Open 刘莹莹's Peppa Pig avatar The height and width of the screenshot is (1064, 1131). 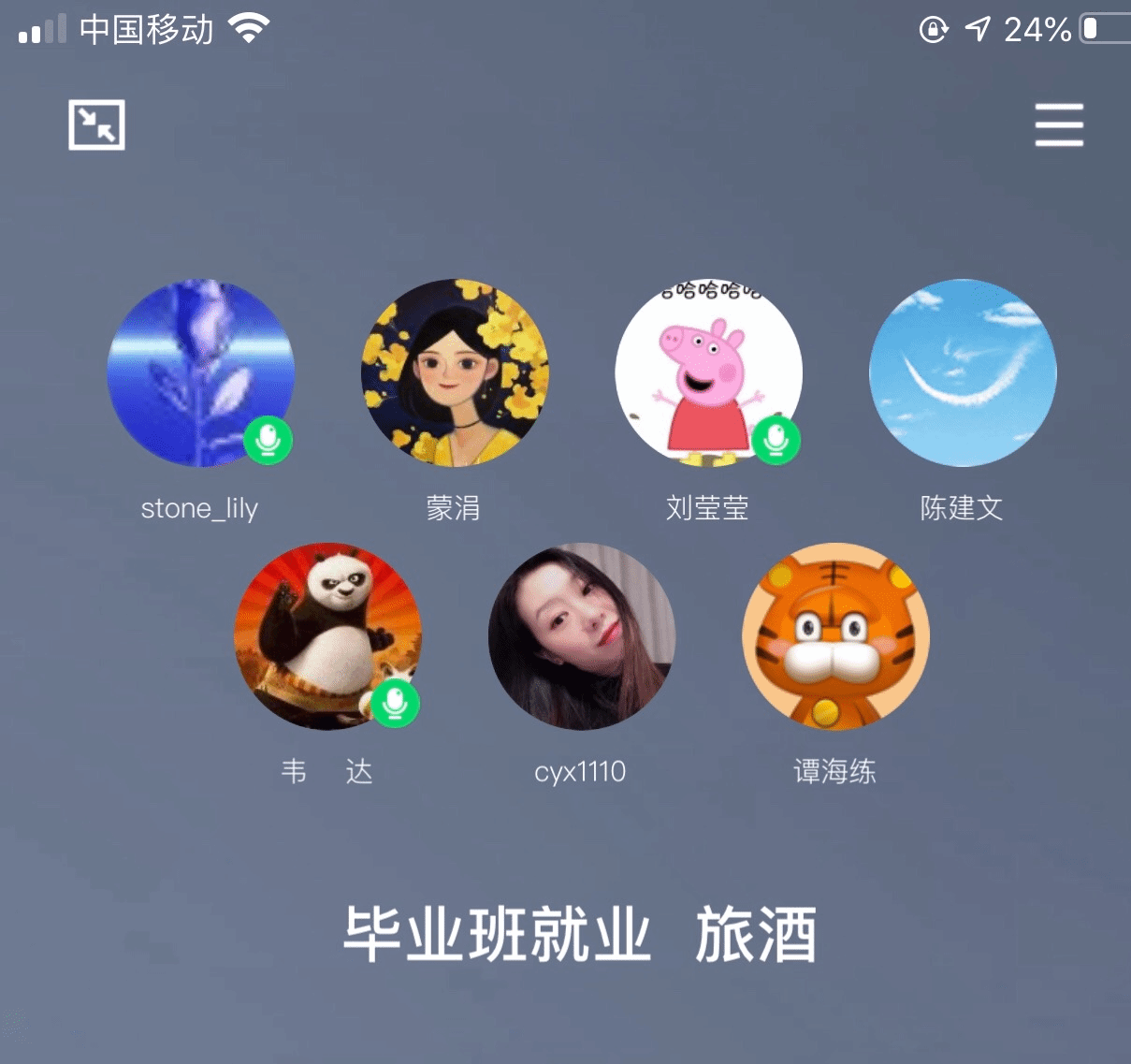[708, 372]
